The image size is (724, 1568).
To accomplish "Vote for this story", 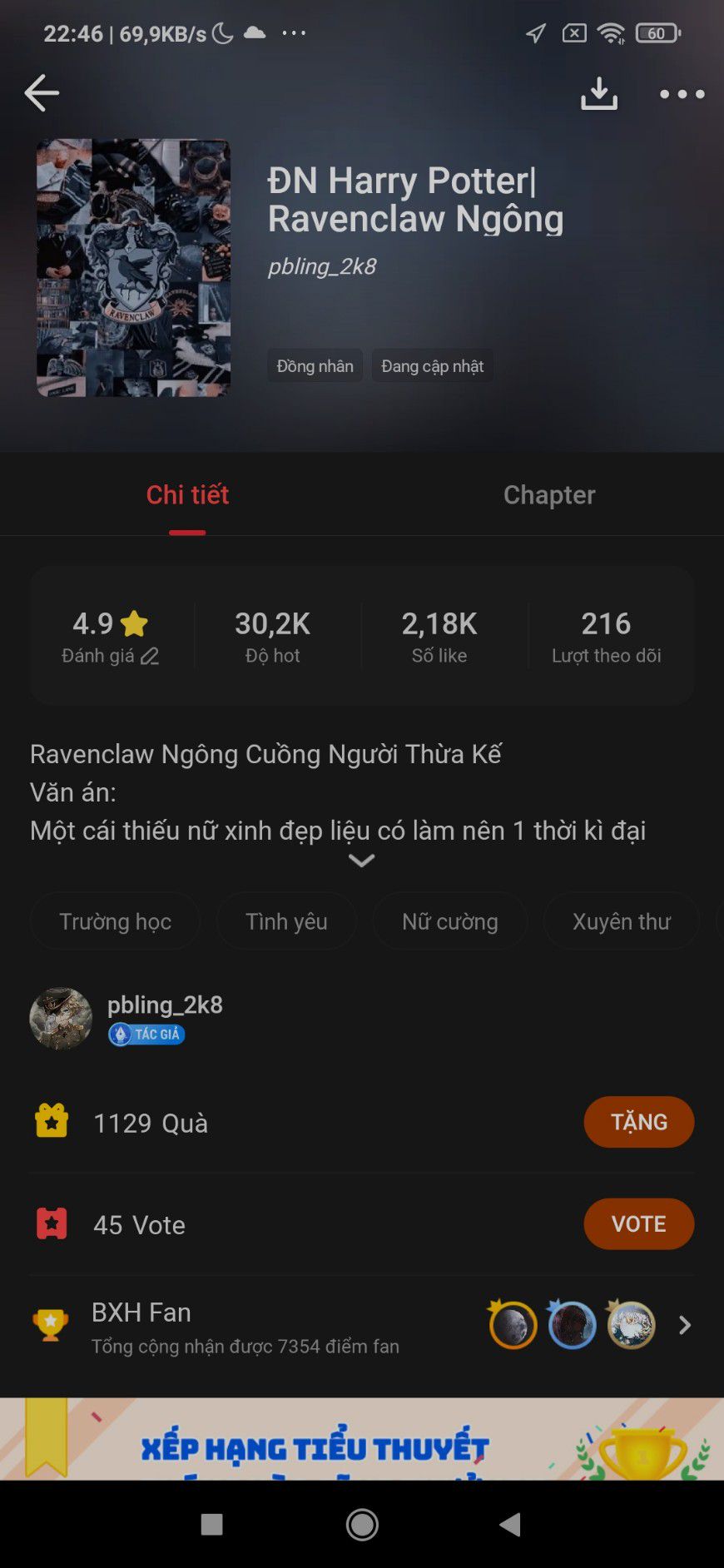I will tap(638, 1223).
